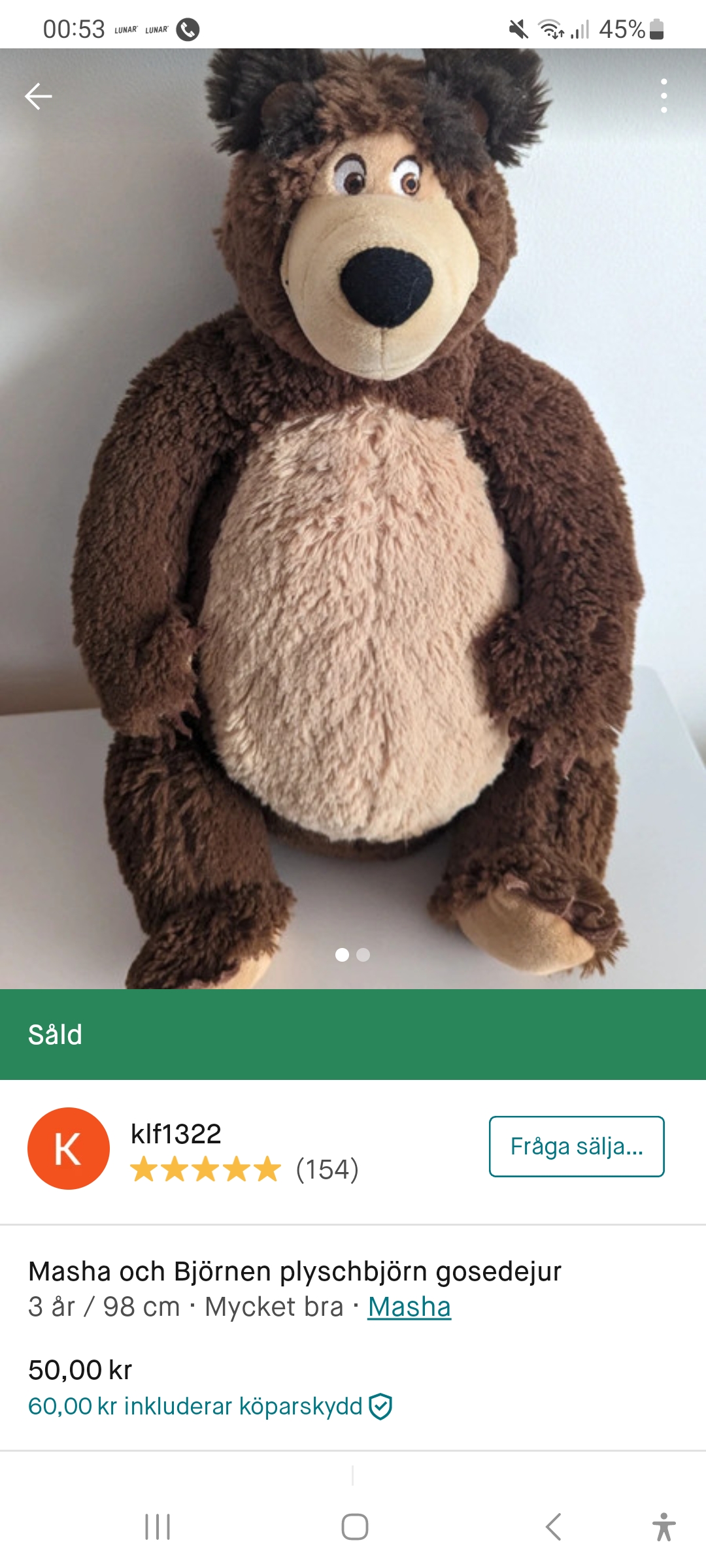Image resolution: width=706 pixels, height=1568 pixels.
Task: Open the system recent apps view
Action: click(x=158, y=1527)
